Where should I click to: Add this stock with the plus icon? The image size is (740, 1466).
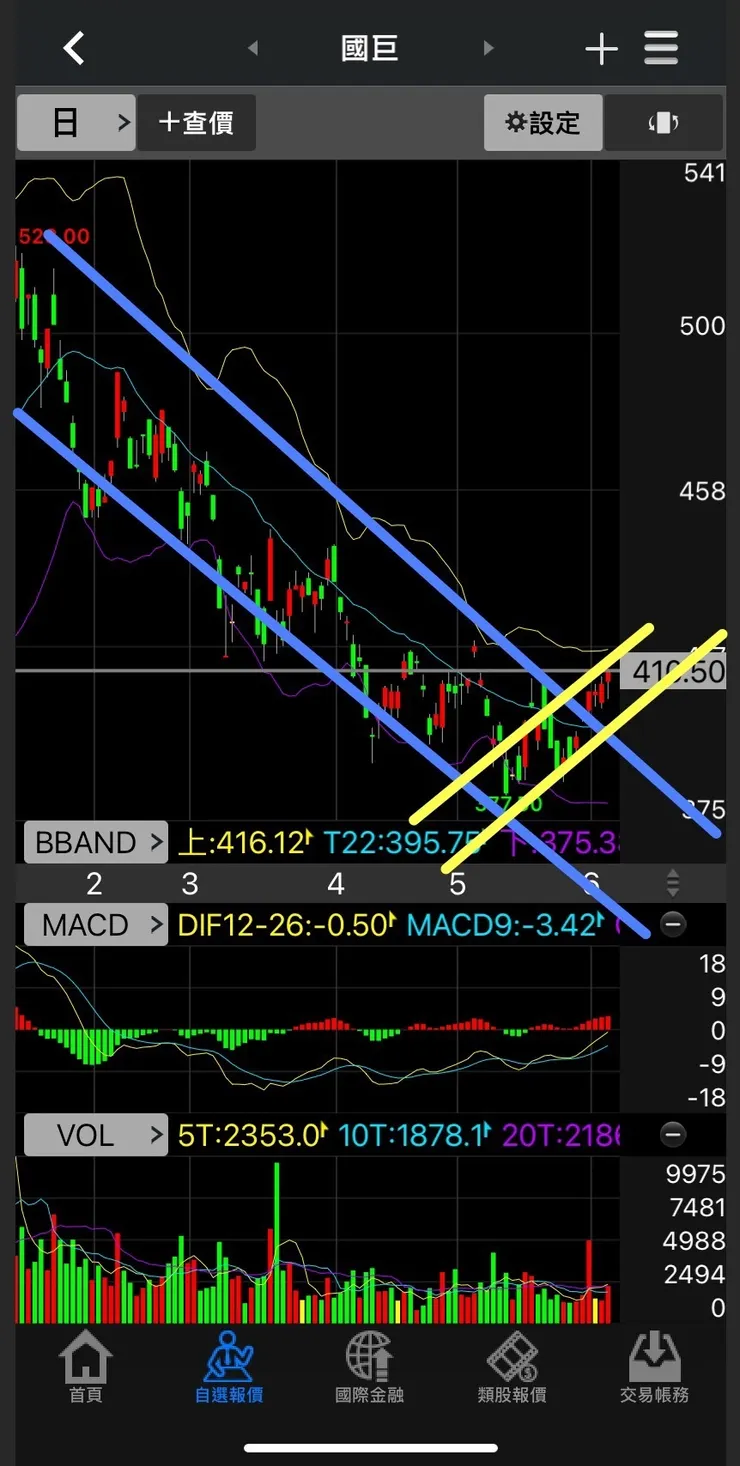601,48
